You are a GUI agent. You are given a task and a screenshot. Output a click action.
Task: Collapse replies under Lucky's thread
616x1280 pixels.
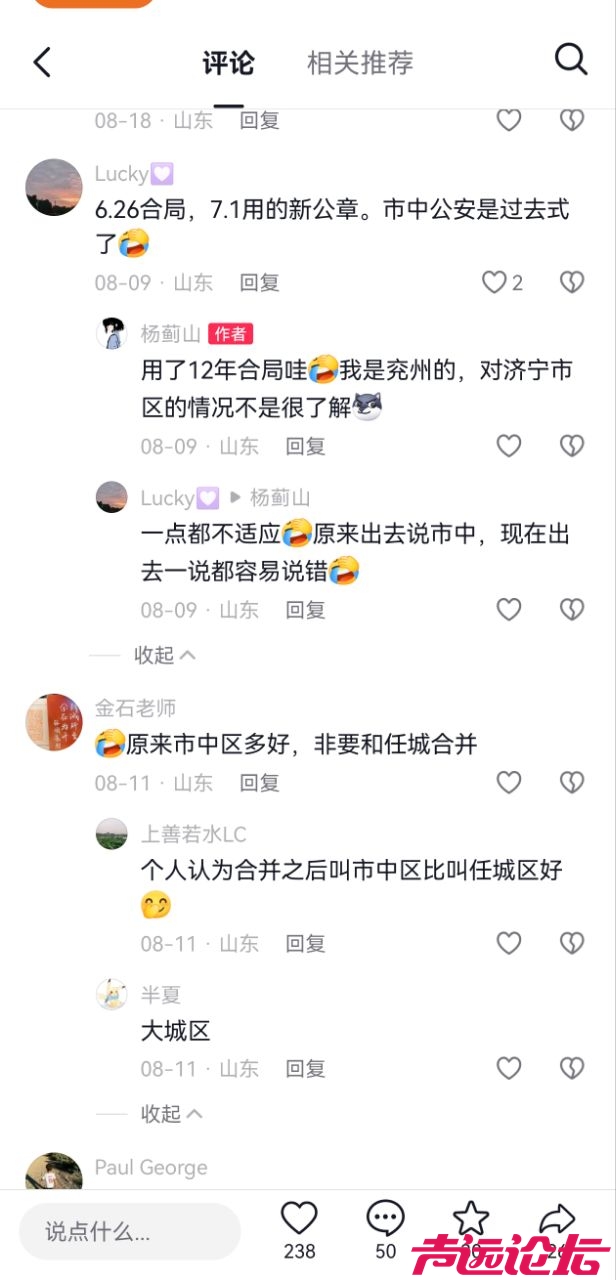tap(165, 655)
